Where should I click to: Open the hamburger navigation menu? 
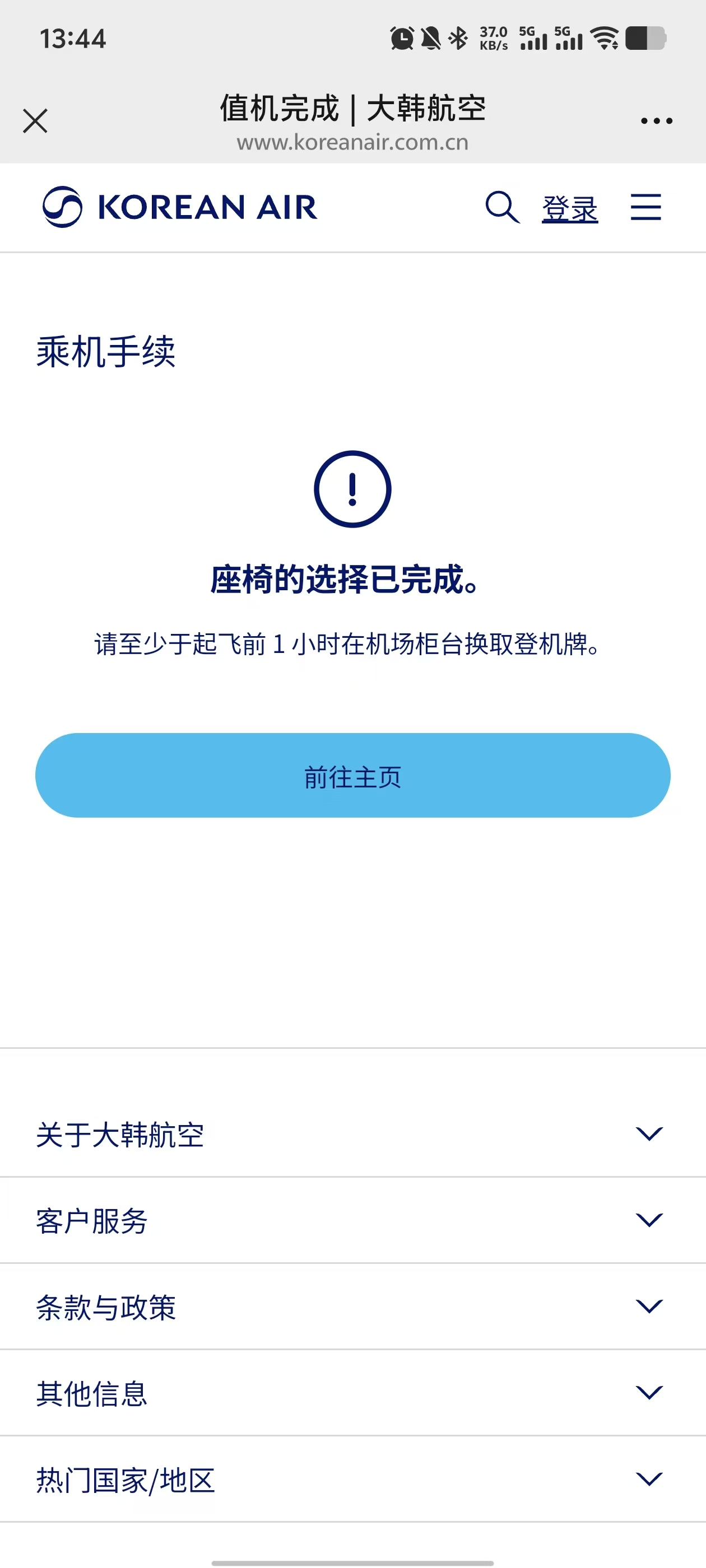click(x=645, y=207)
